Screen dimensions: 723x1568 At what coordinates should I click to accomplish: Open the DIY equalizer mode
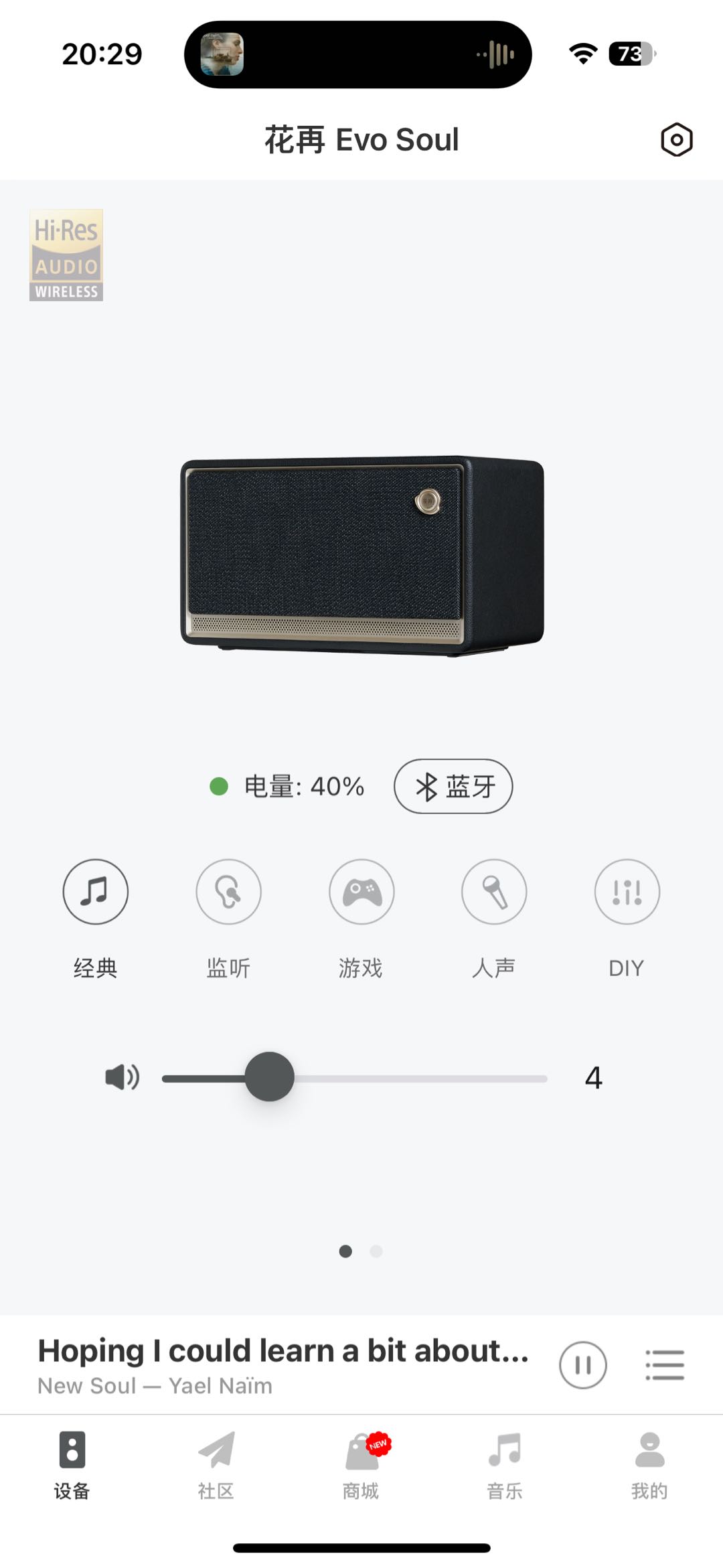tap(627, 892)
